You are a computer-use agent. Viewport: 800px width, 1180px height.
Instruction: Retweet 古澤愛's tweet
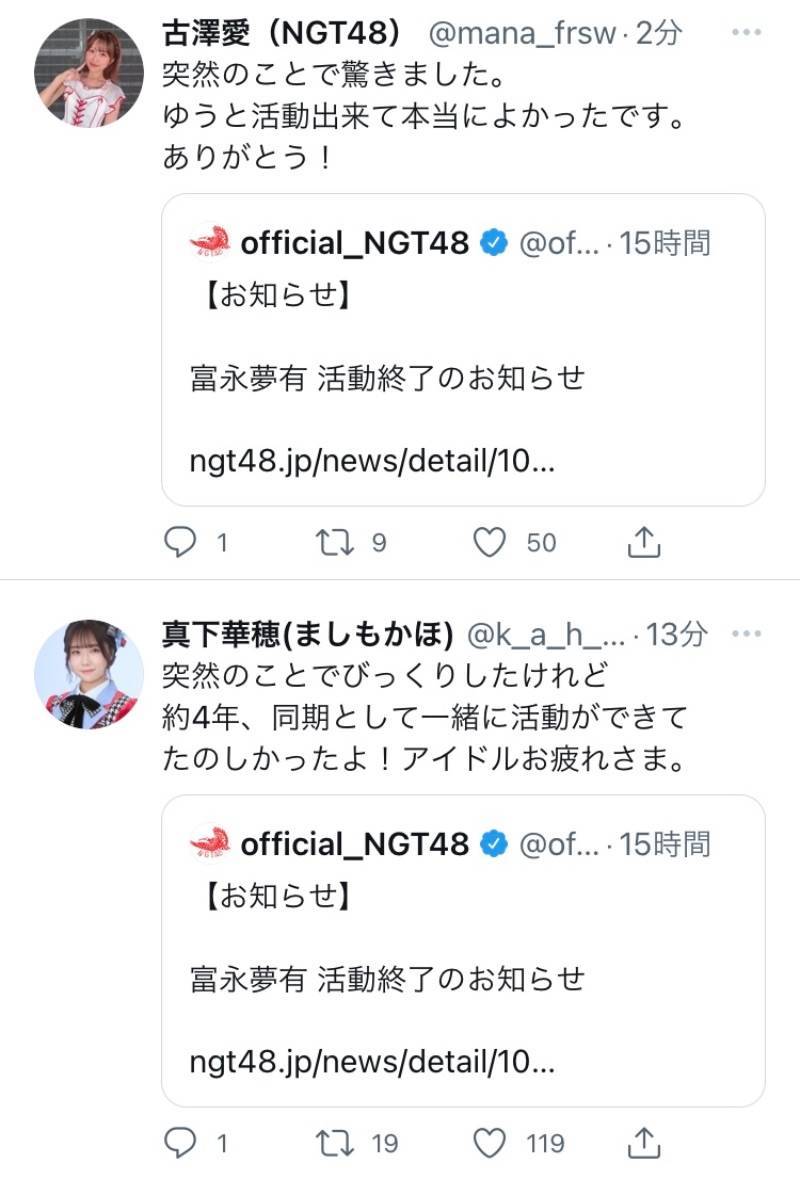333,542
